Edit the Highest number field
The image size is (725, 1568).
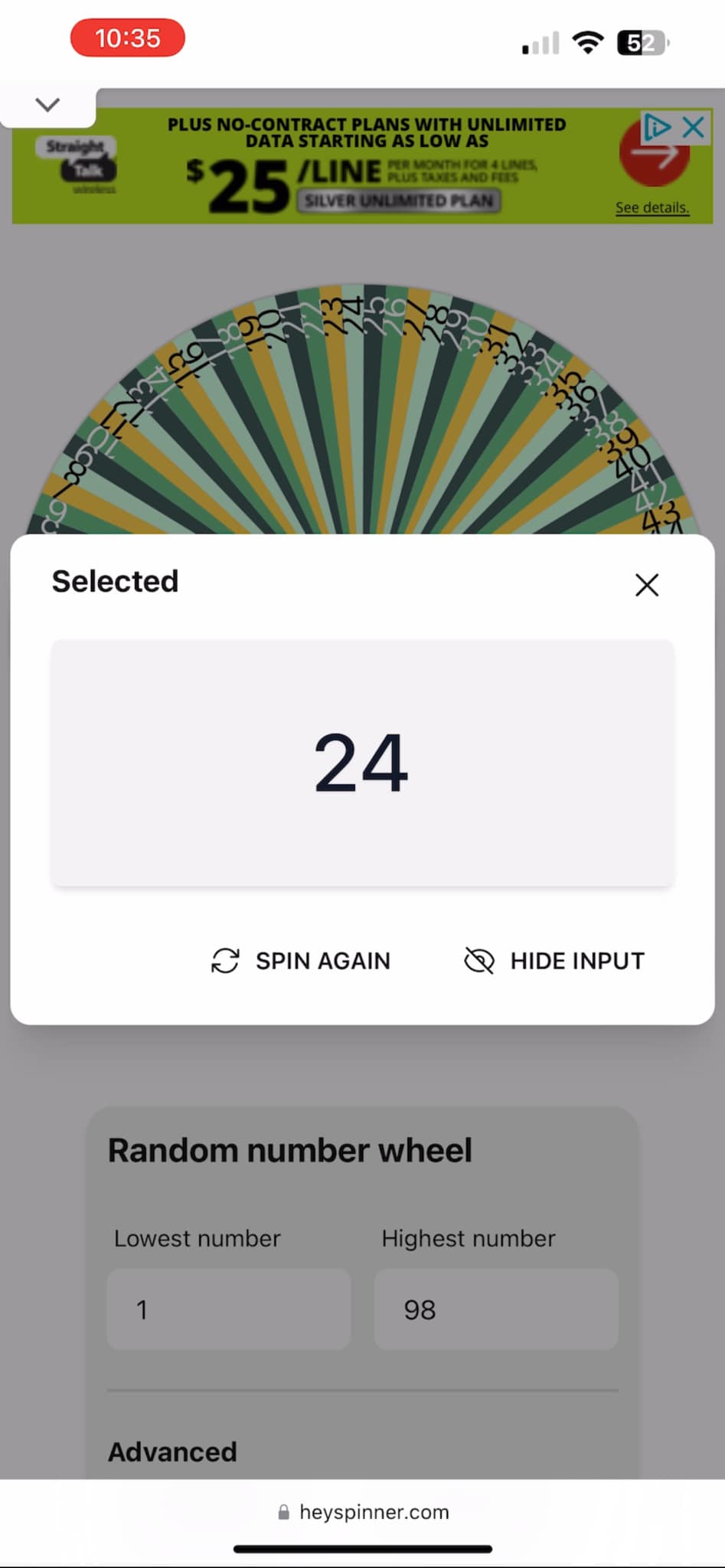[x=496, y=1309]
